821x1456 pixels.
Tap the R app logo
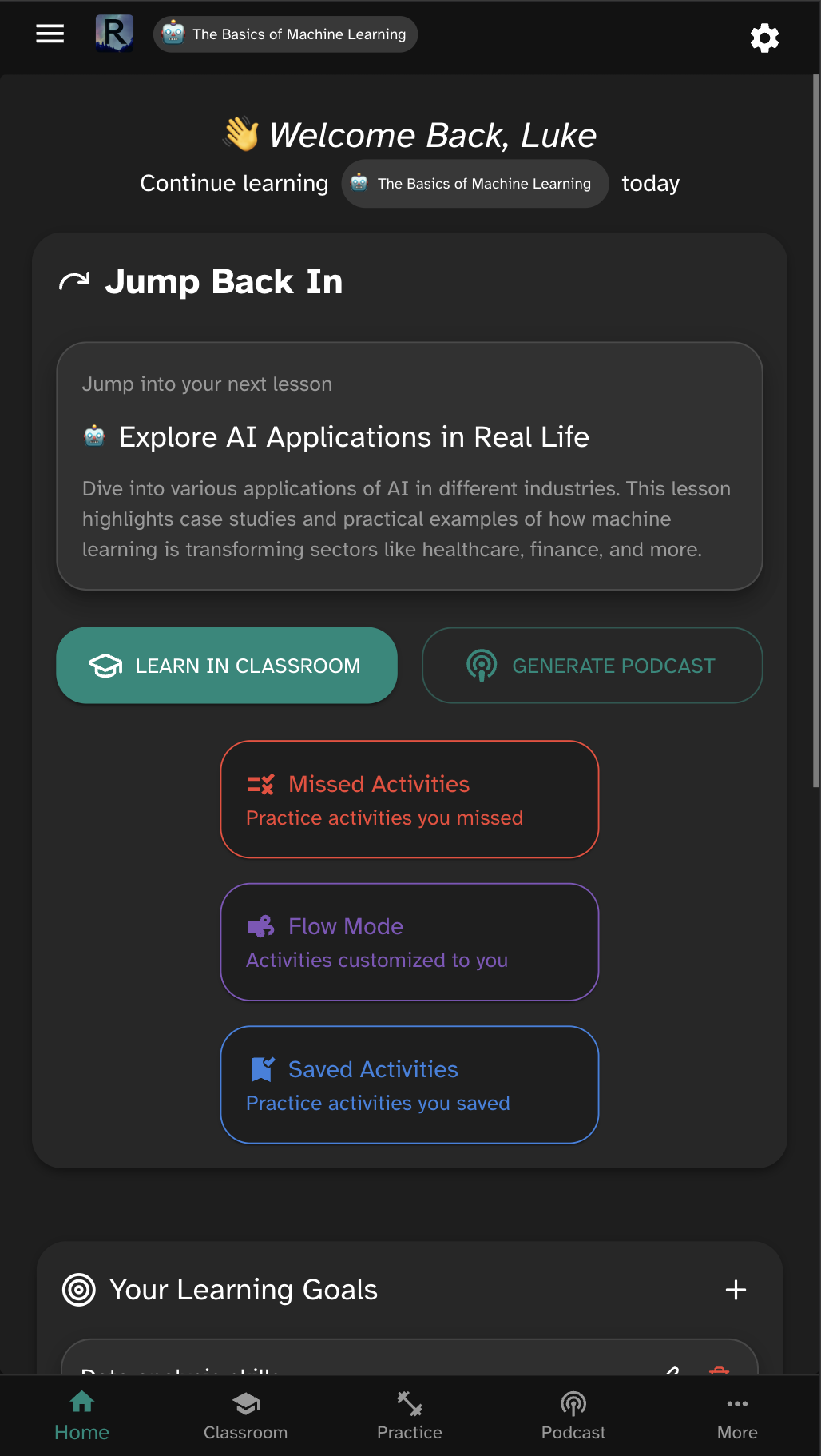[114, 34]
